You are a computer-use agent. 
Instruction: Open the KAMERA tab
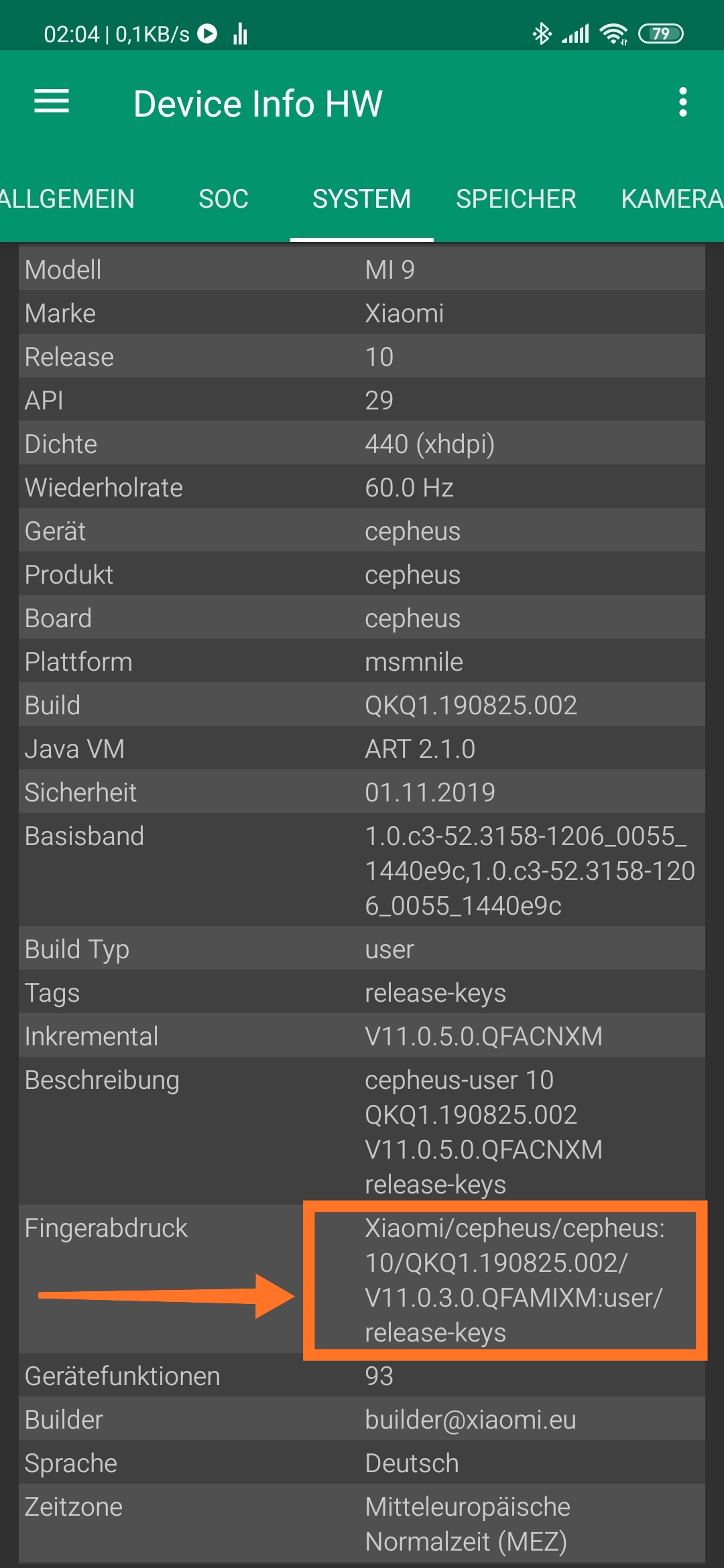pos(672,199)
